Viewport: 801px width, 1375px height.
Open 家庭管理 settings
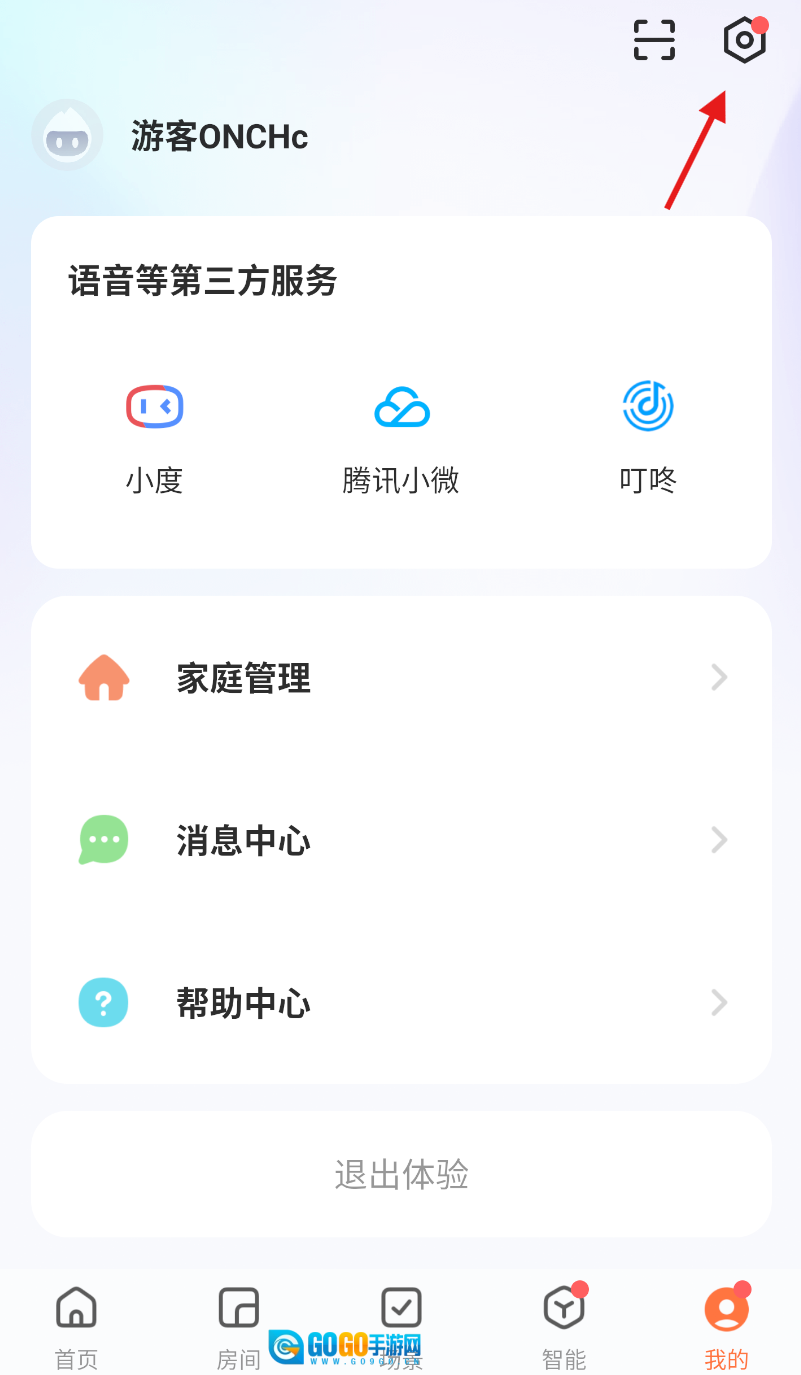tap(401, 678)
